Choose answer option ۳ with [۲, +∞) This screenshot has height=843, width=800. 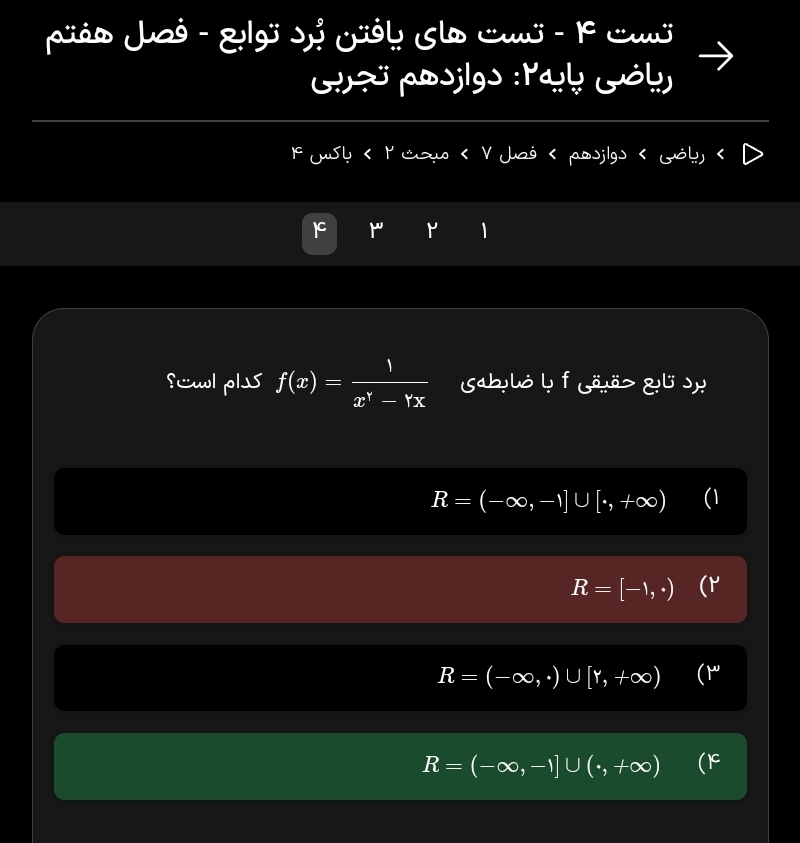point(400,677)
